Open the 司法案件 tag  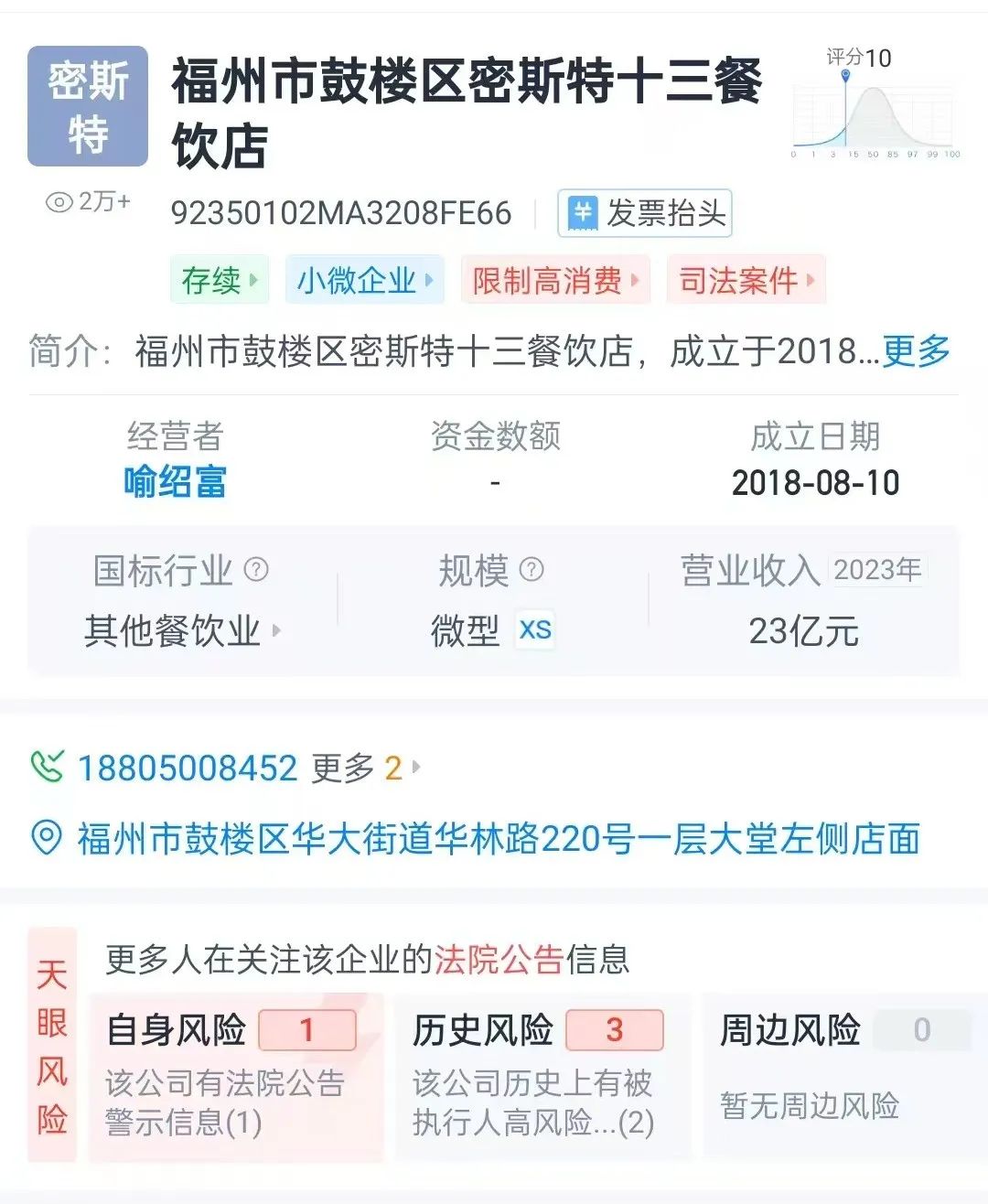click(x=746, y=280)
